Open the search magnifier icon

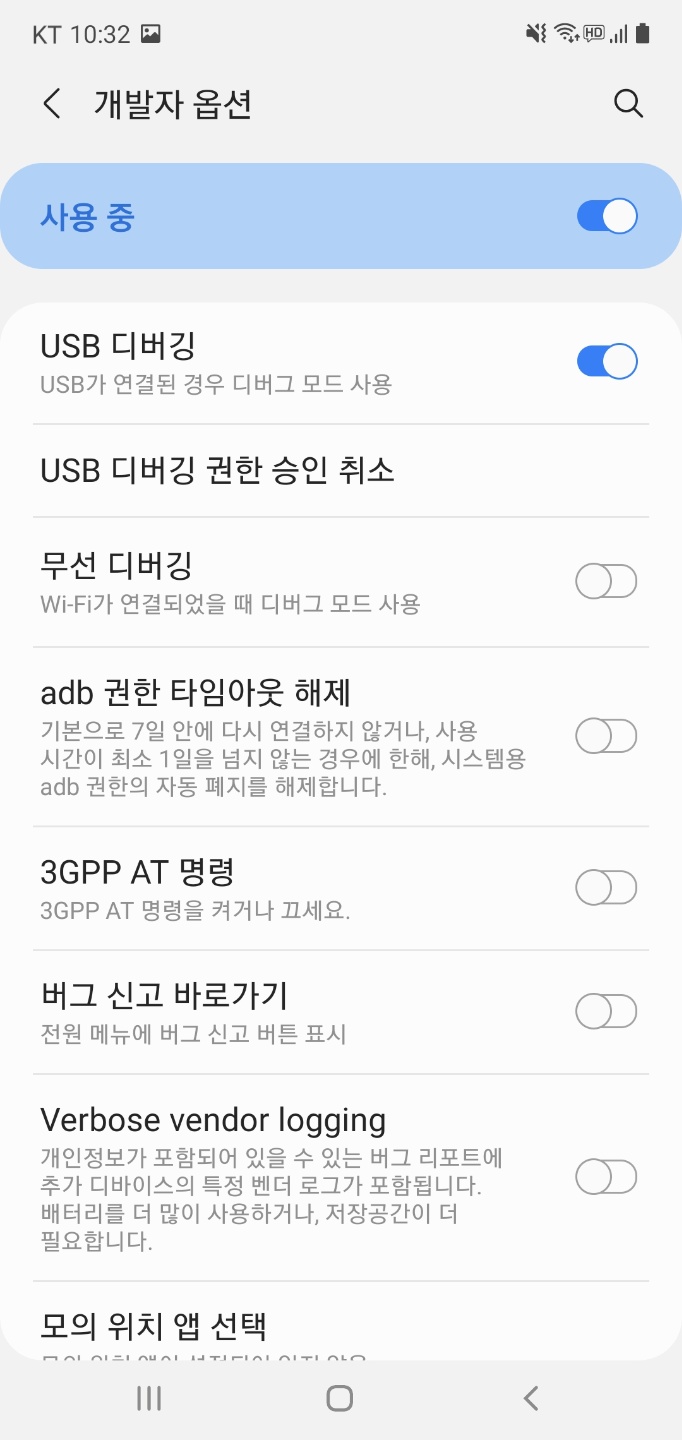tap(628, 104)
